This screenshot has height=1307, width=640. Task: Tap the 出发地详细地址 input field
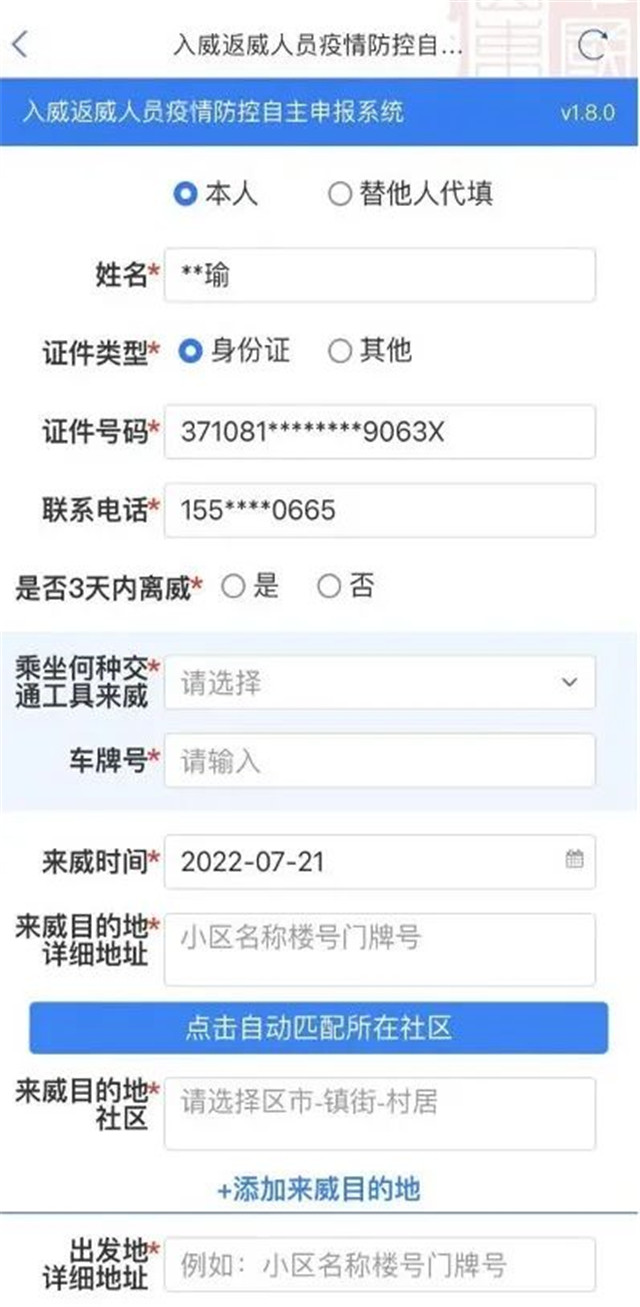tap(380, 1264)
